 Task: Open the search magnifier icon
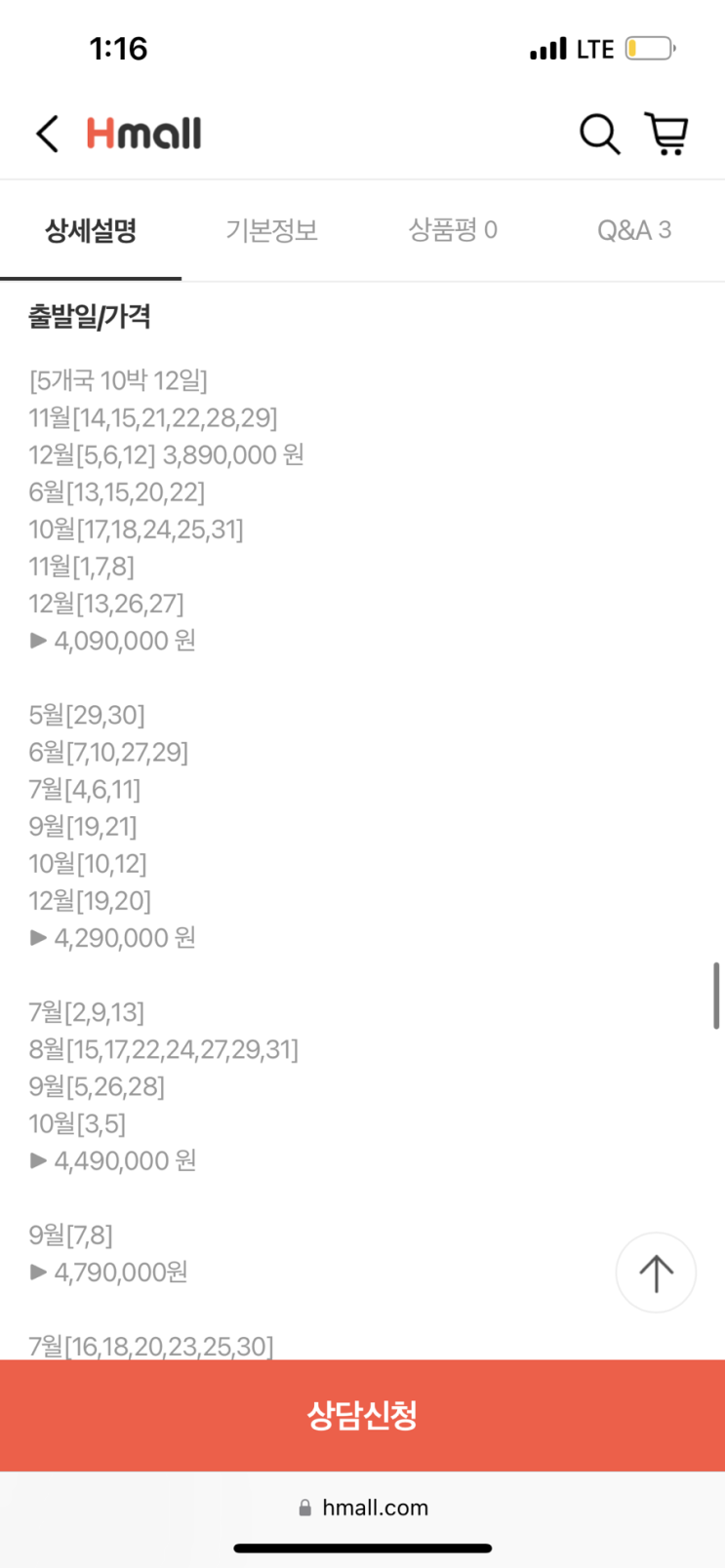click(x=599, y=134)
